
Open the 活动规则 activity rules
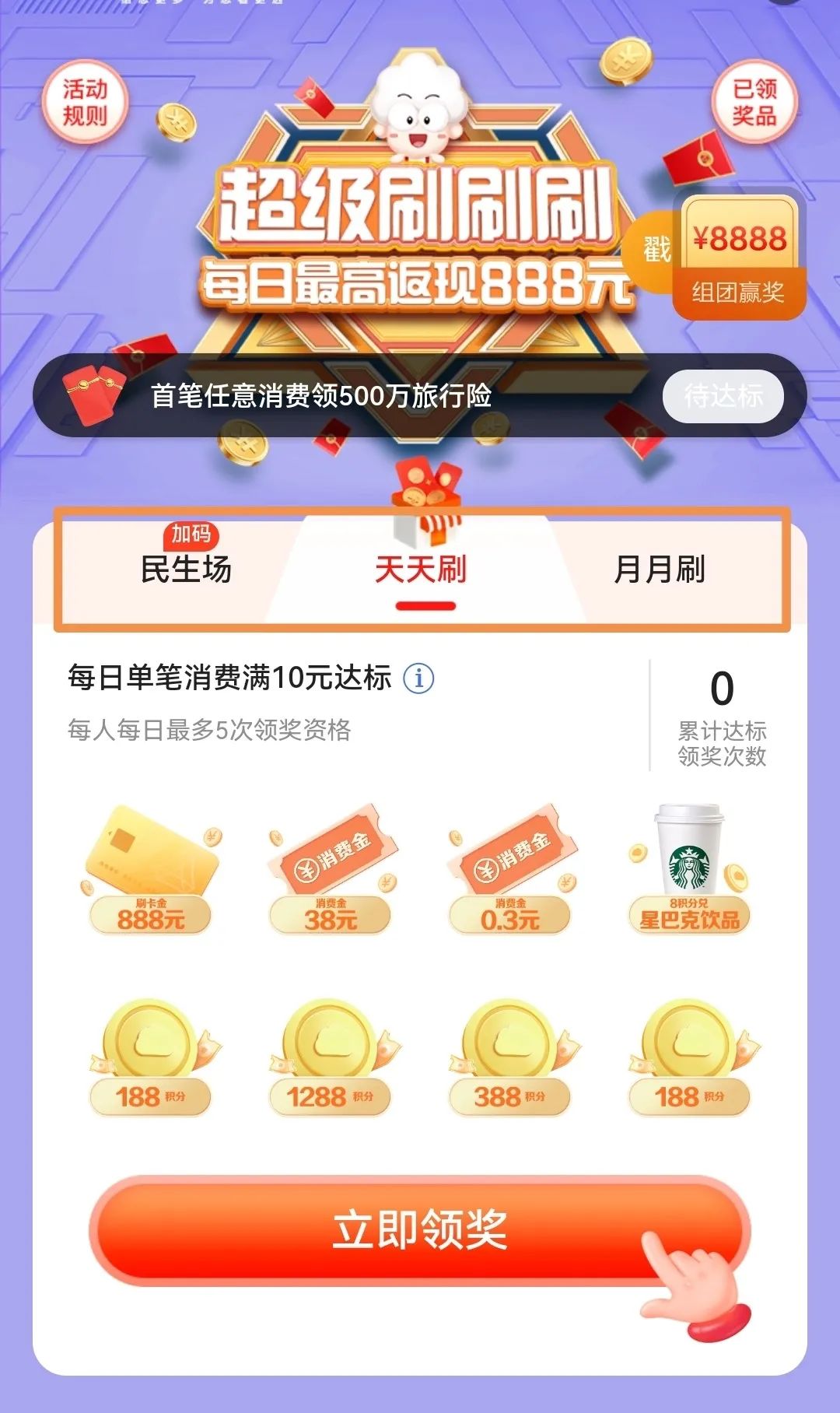point(85,103)
